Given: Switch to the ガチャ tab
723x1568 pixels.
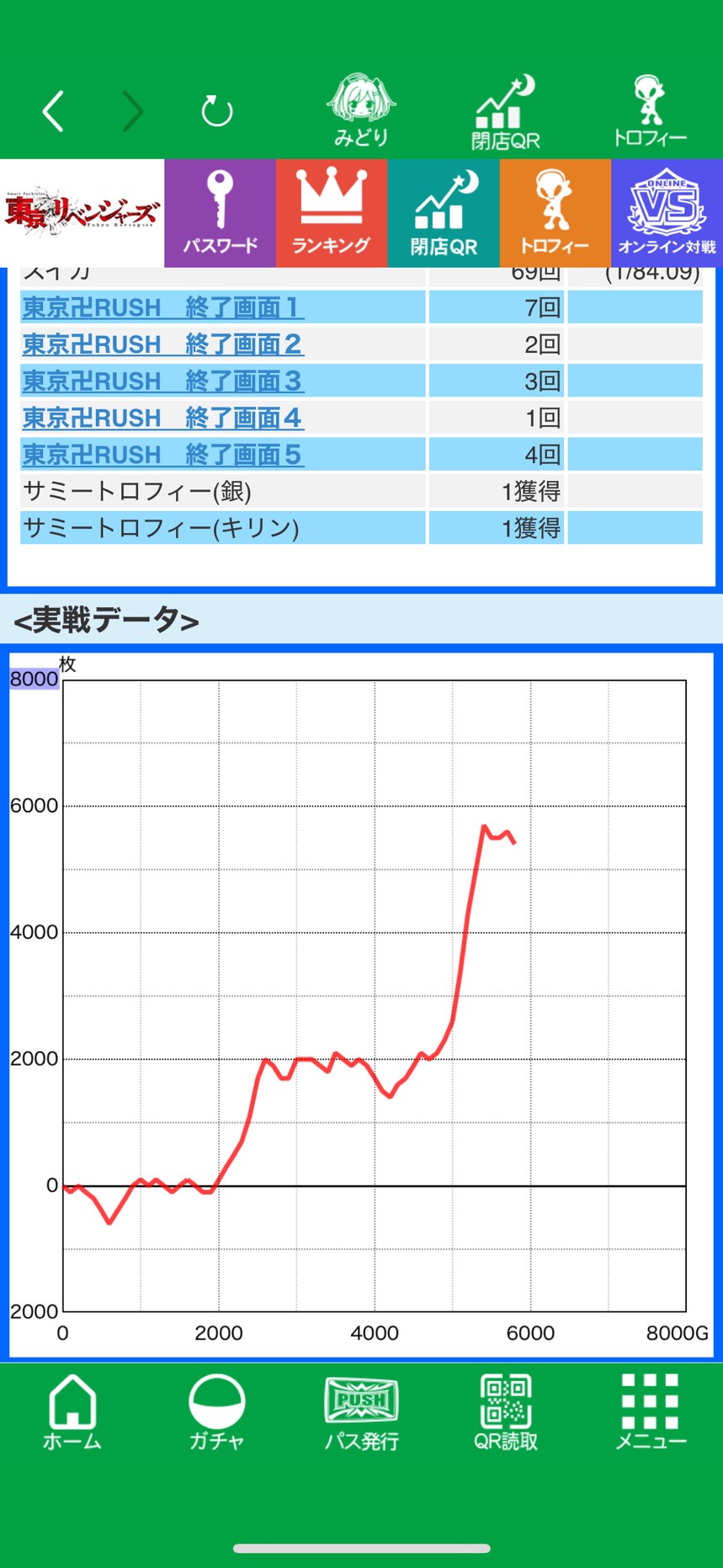Looking at the screenshot, I should [216, 1413].
